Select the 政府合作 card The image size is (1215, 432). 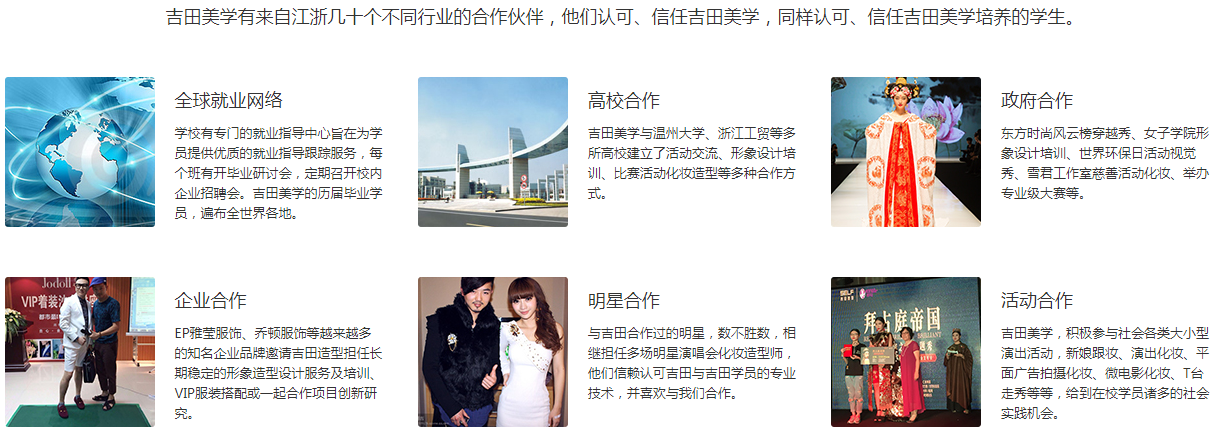(1037, 101)
